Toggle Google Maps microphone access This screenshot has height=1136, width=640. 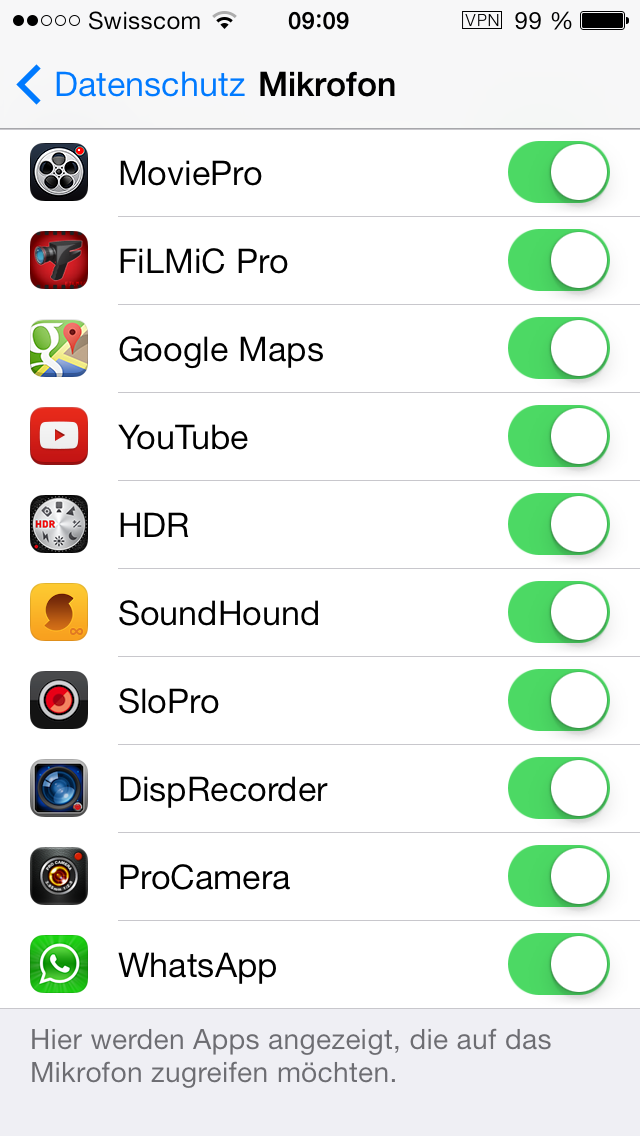[x=559, y=348]
